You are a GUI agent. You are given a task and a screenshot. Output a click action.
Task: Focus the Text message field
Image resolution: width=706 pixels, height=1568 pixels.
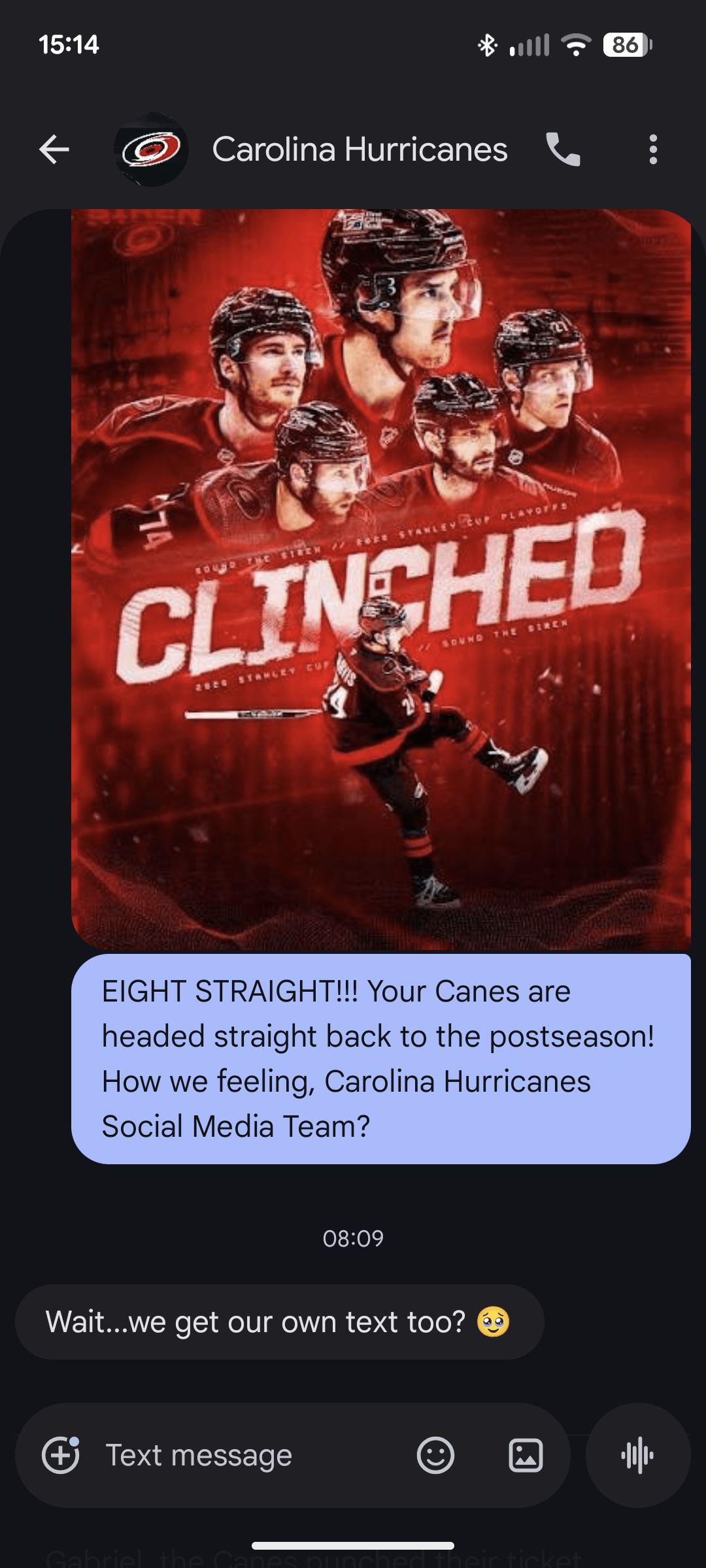pos(248,1455)
